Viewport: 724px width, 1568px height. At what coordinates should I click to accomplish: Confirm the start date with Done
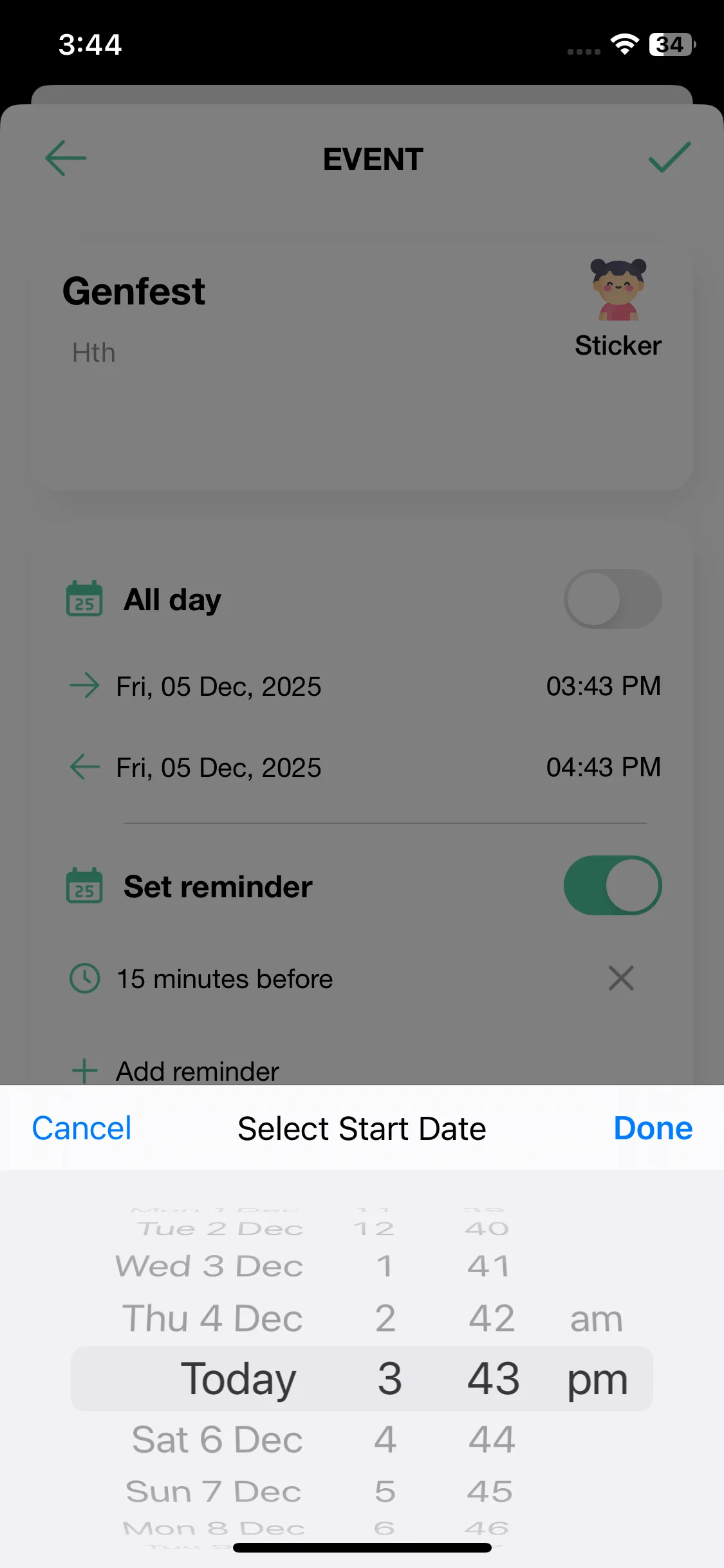(x=653, y=1128)
